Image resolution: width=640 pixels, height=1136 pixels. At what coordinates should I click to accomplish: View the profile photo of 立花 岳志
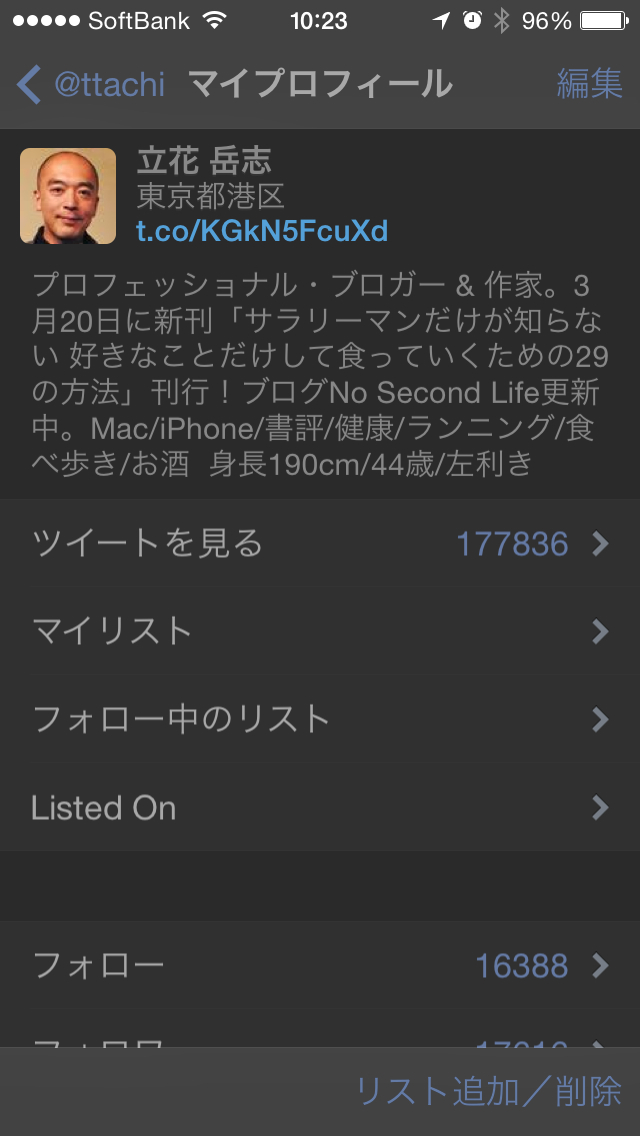coord(68,196)
